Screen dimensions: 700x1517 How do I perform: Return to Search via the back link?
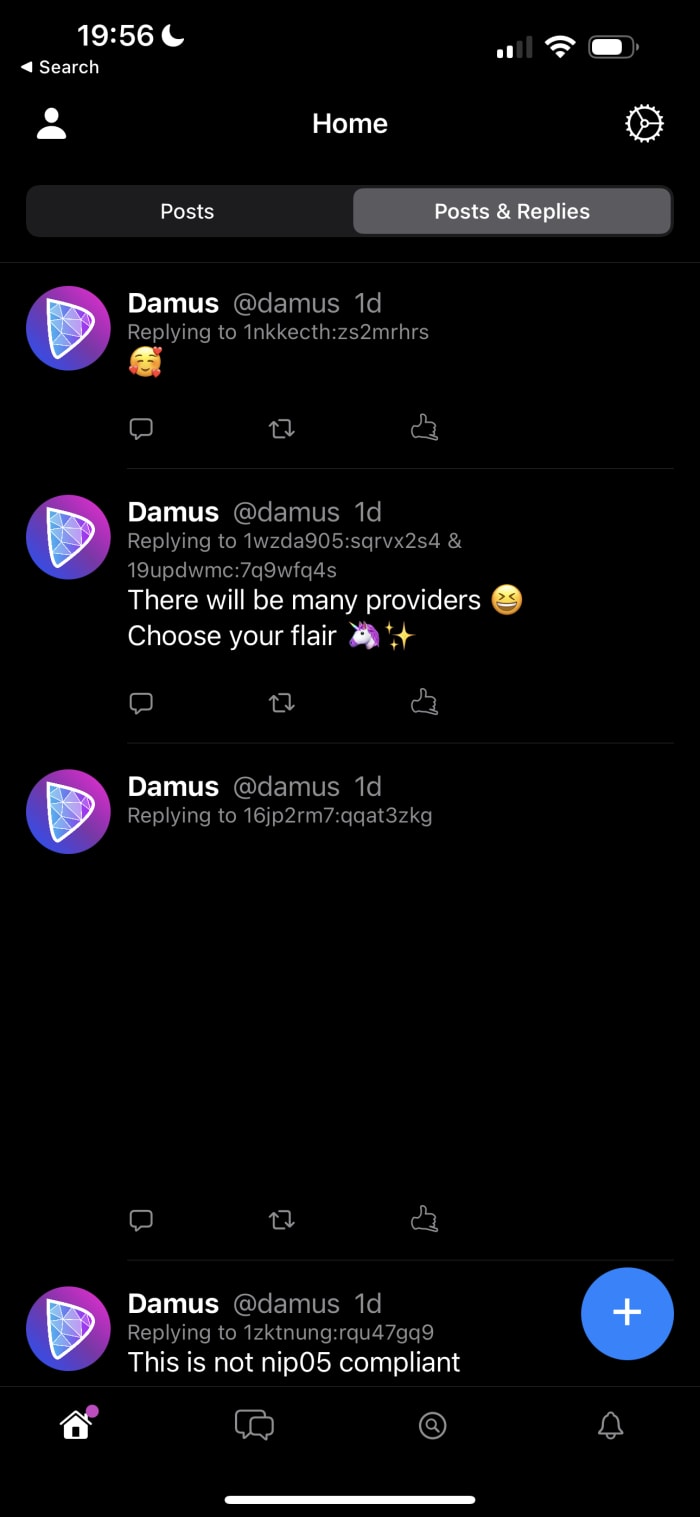(x=60, y=67)
